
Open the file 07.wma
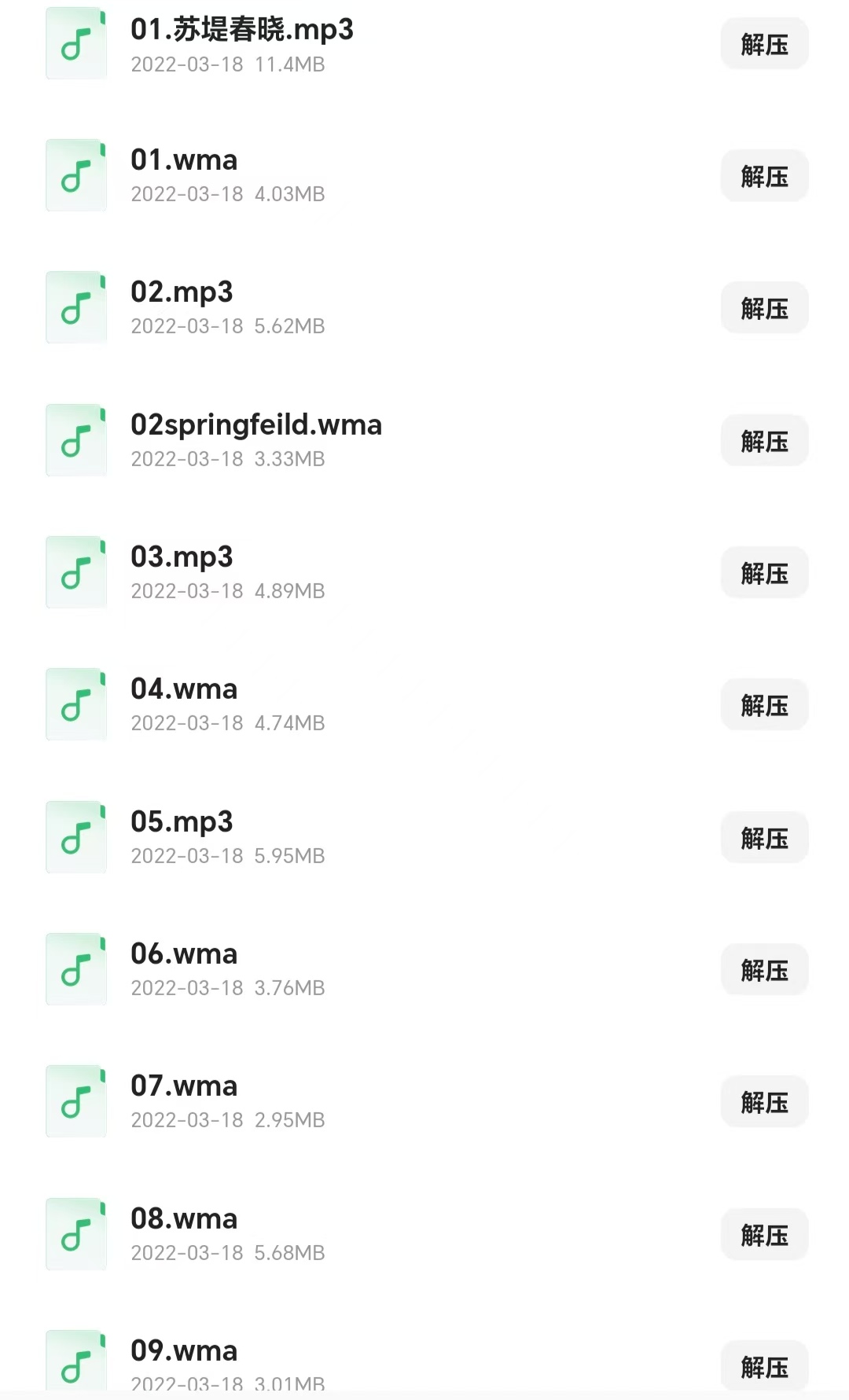pos(183,1085)
